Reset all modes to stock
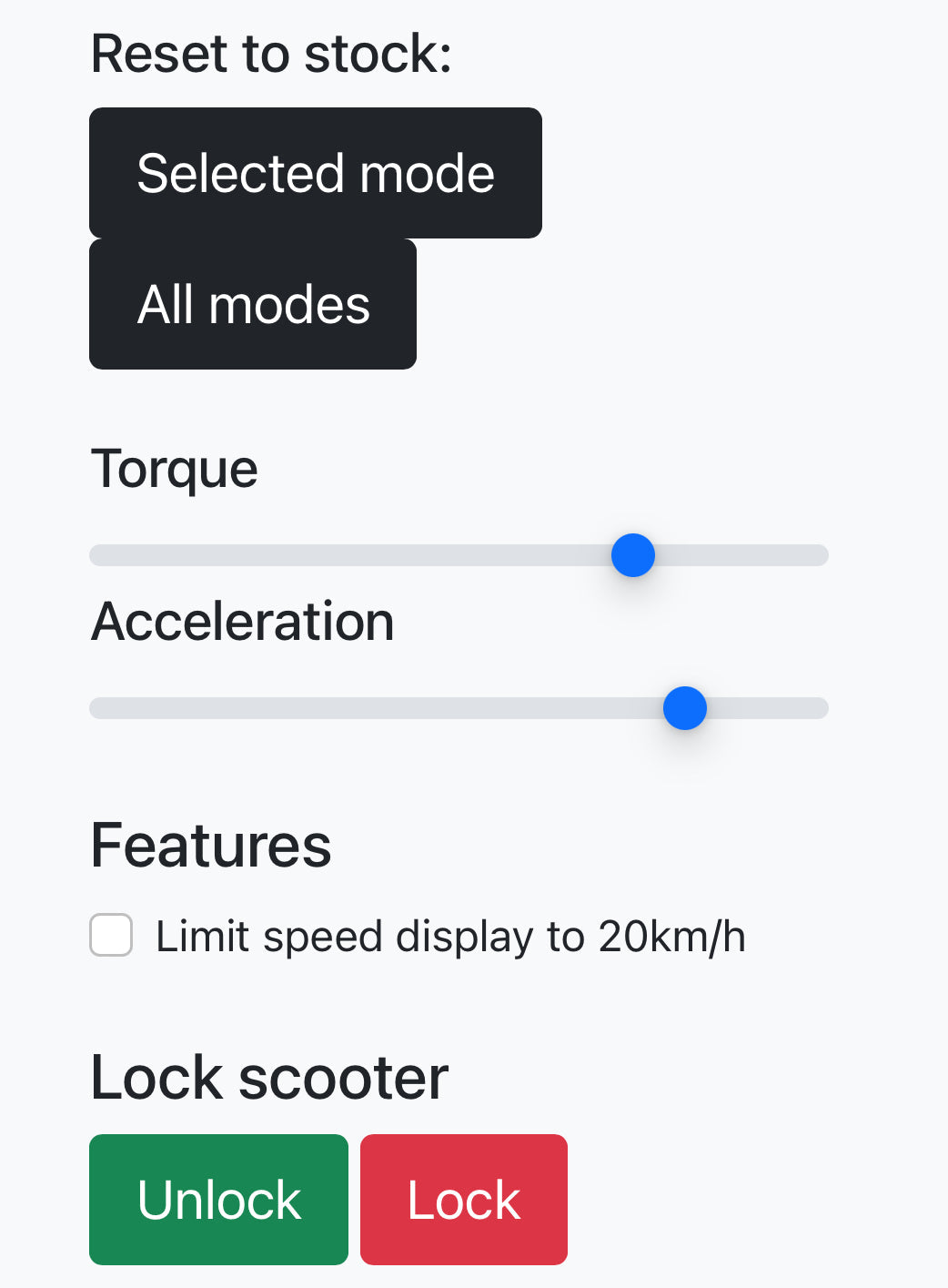948x1288 pixels. coord(253,304)
